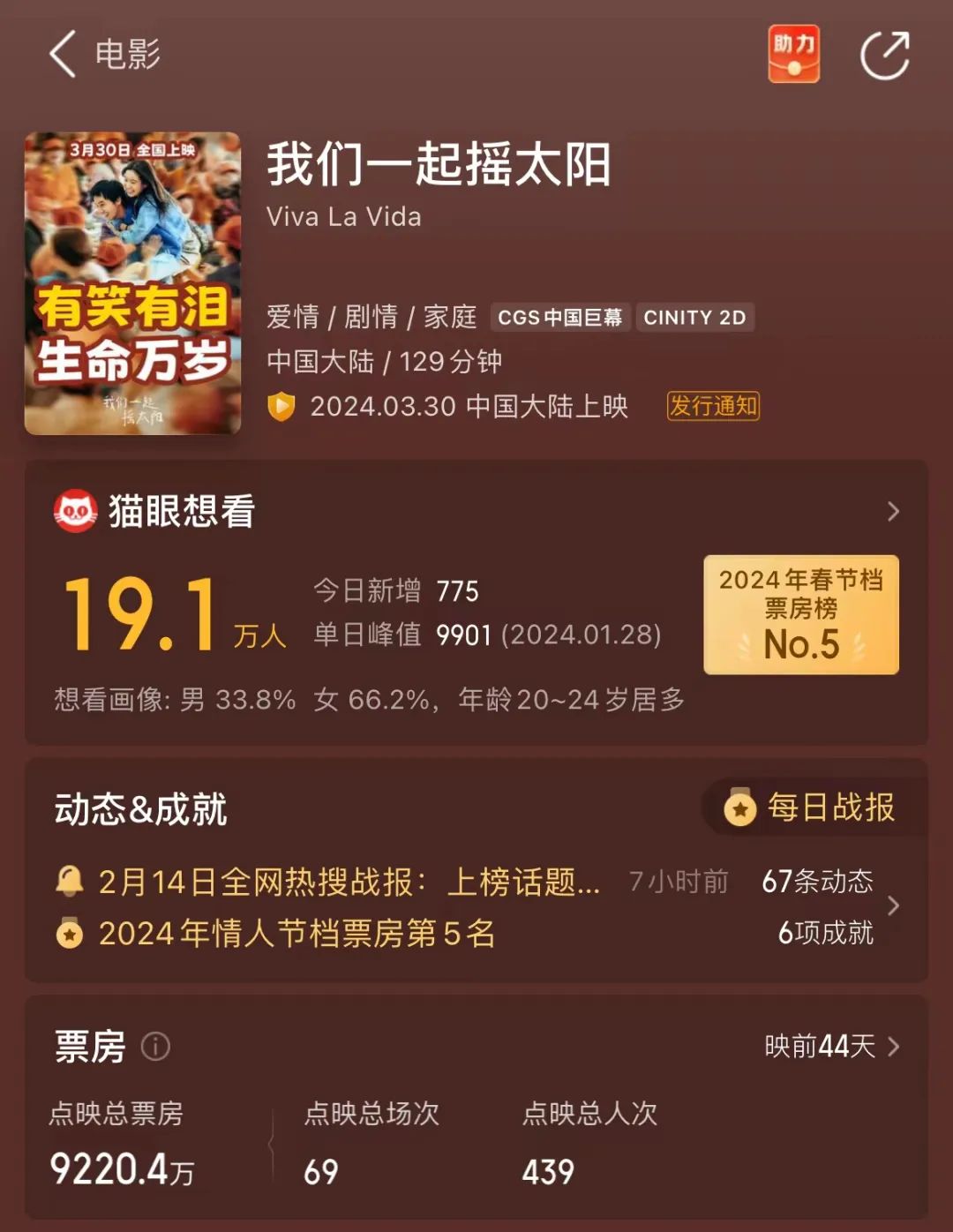Image resolution: width=953 pixels, height=1232 pixels.
Task: Tap the 助力 red envelope icon
Action: click(793, 55)
